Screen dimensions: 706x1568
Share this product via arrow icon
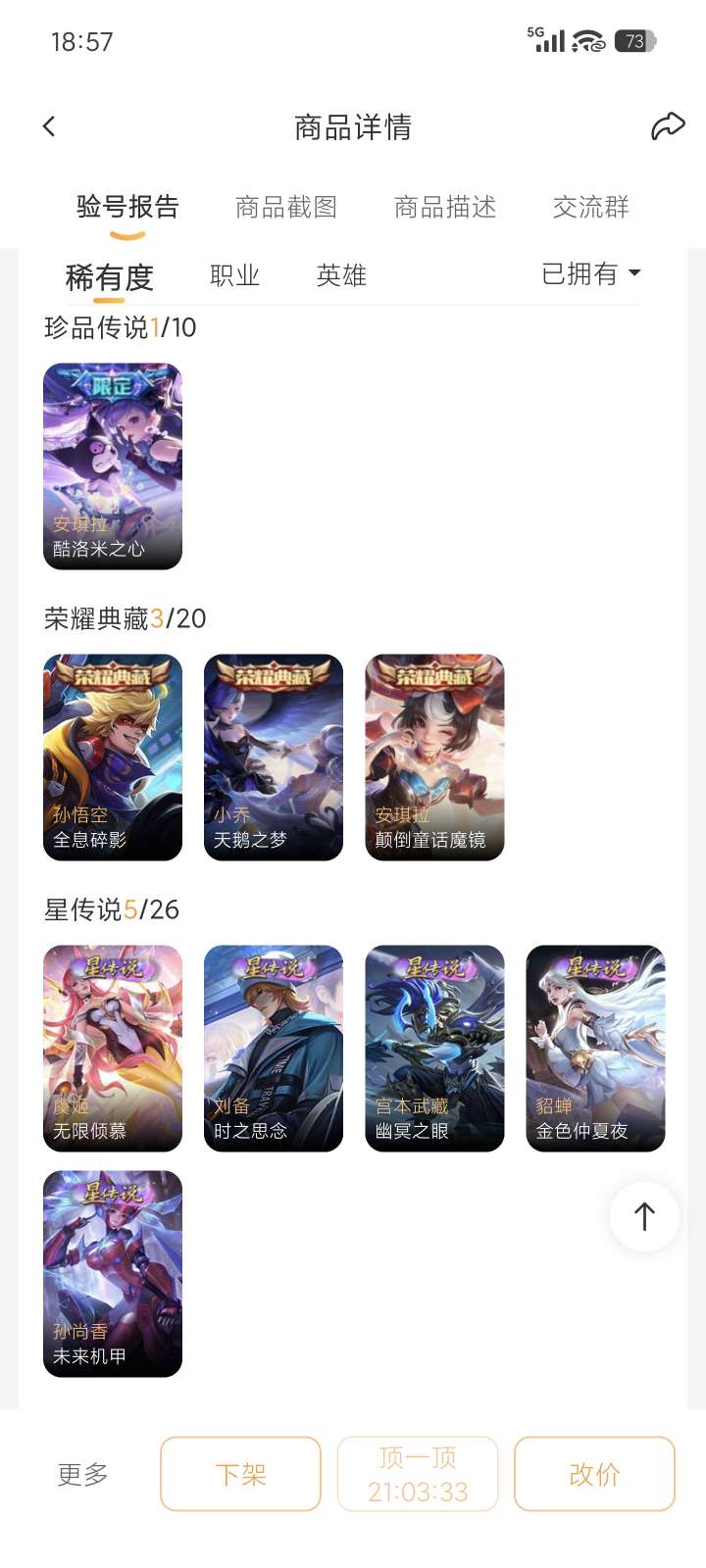click(668, 126)
